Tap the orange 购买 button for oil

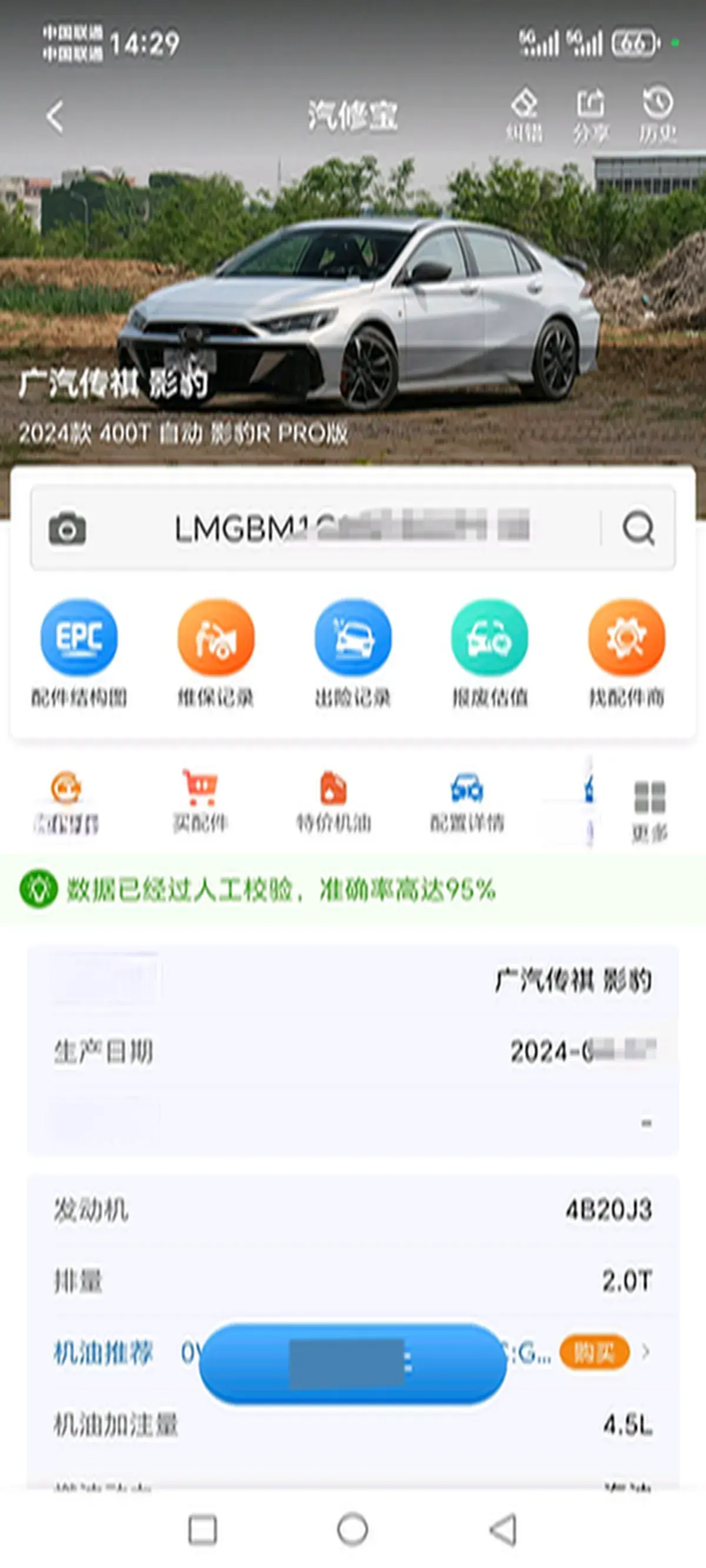pos(594,1352)
